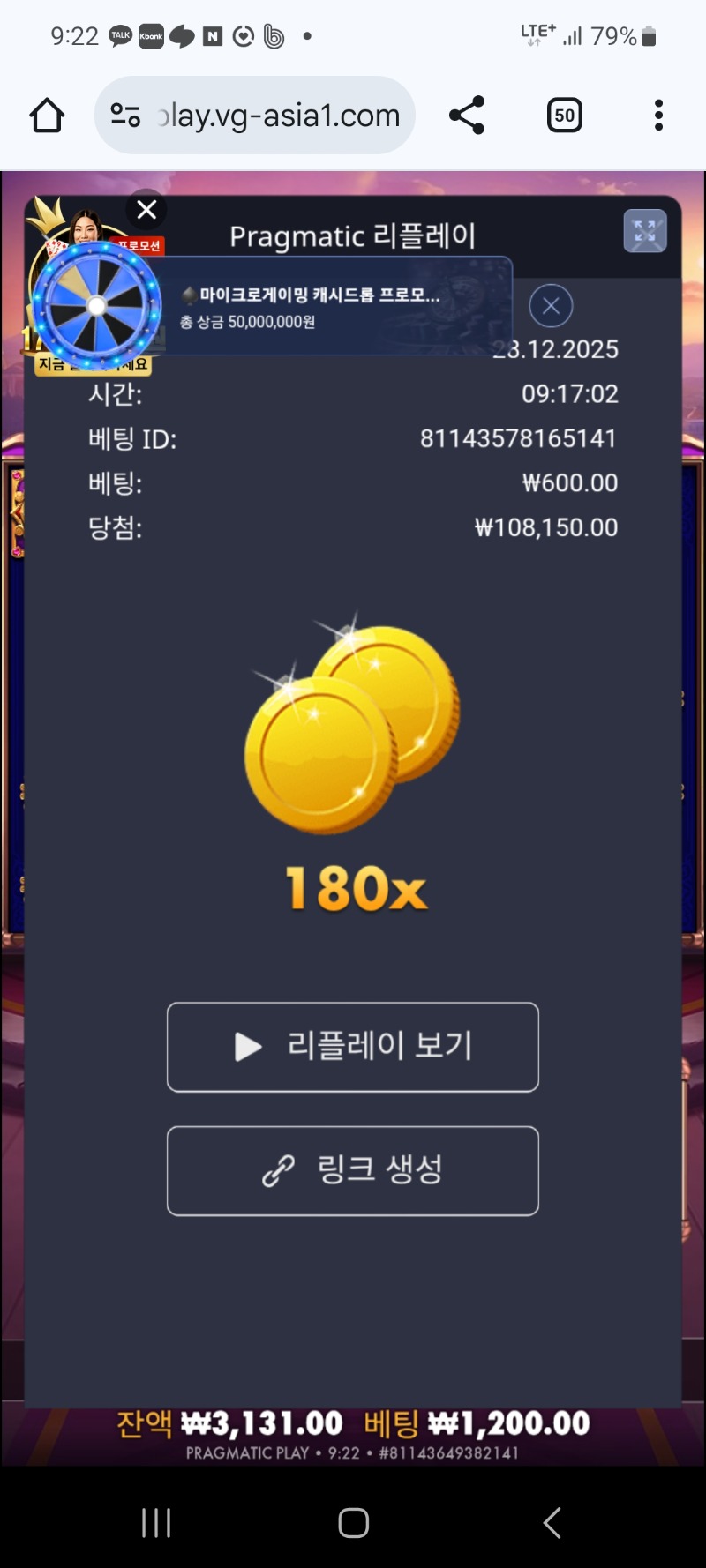Spin the blue promotion wheel

pos(96,306)
